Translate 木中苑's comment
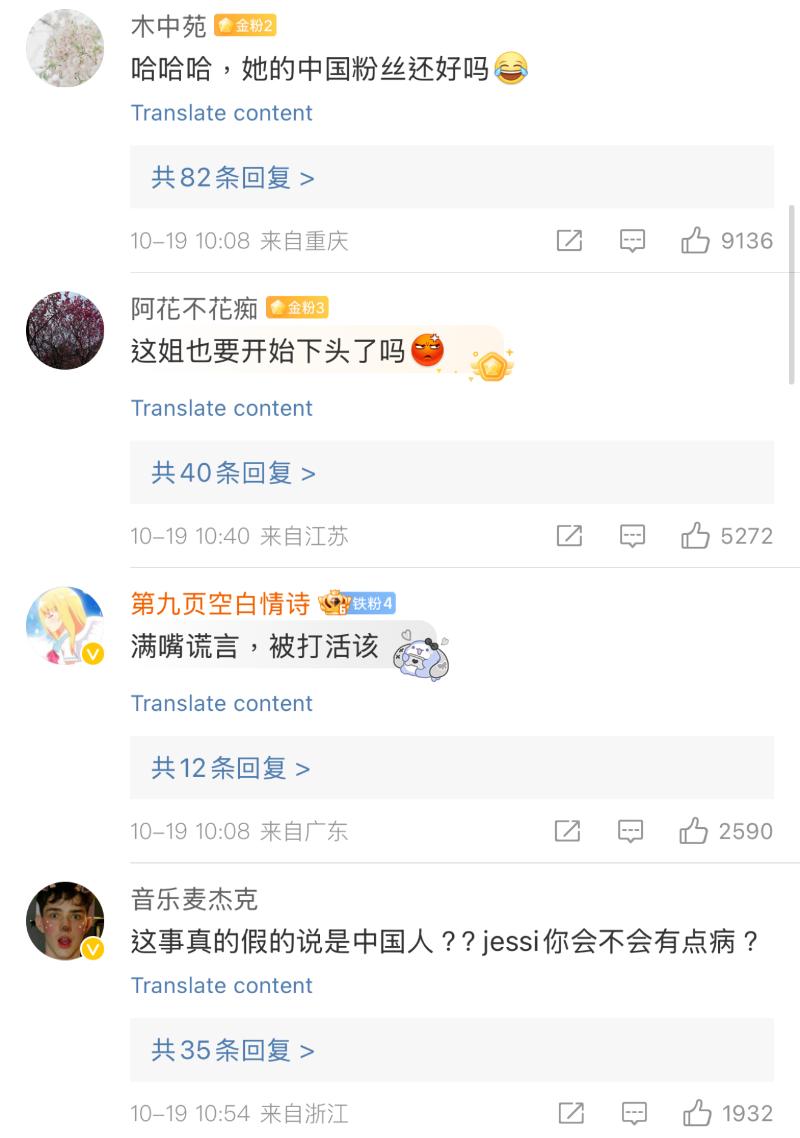The height and width of the screenshot is (1138, 800). (221, 113)
